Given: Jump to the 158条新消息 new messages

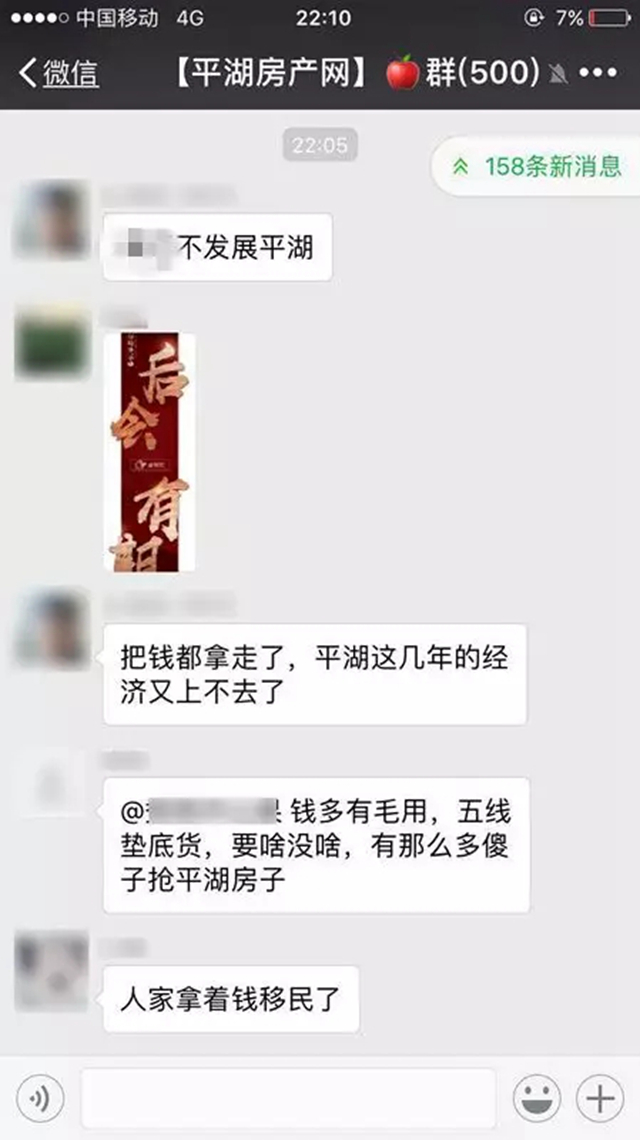Looking at the screenshot, I should [x=538, y=167].
